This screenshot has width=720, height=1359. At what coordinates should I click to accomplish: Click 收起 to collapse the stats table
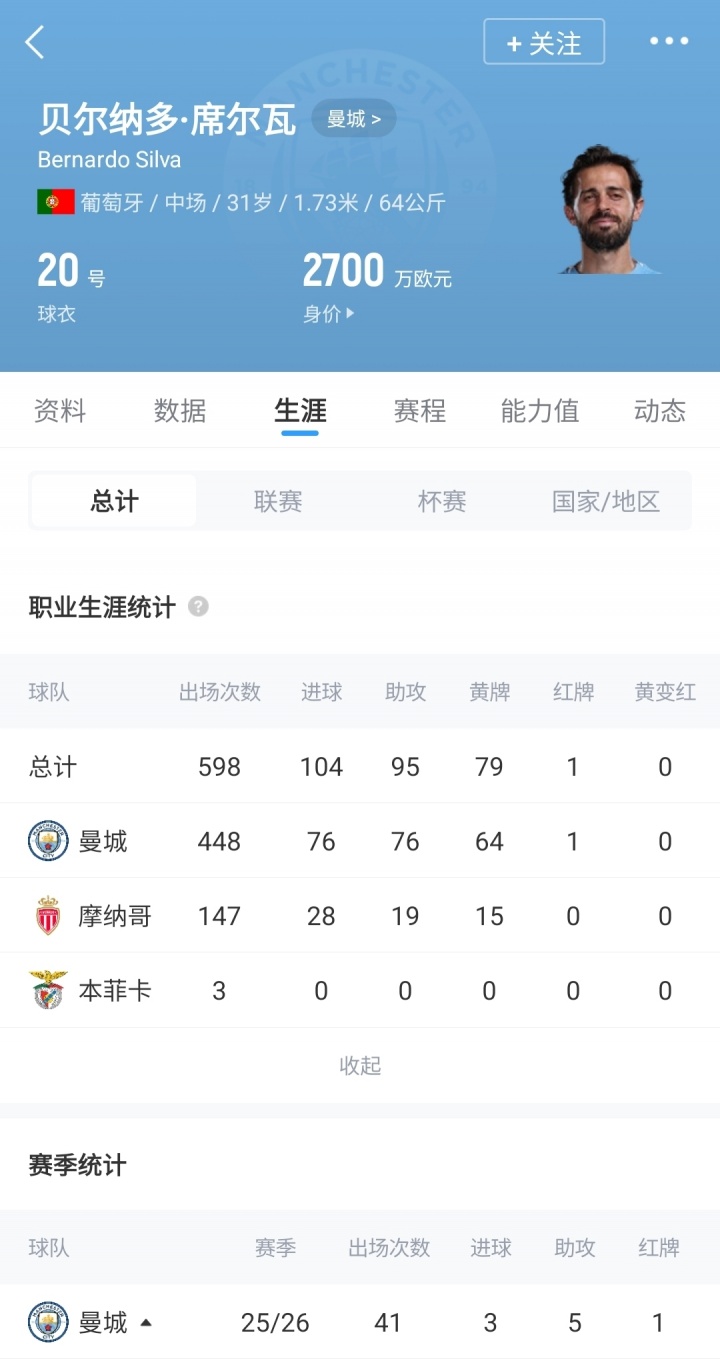[360, 1066]
